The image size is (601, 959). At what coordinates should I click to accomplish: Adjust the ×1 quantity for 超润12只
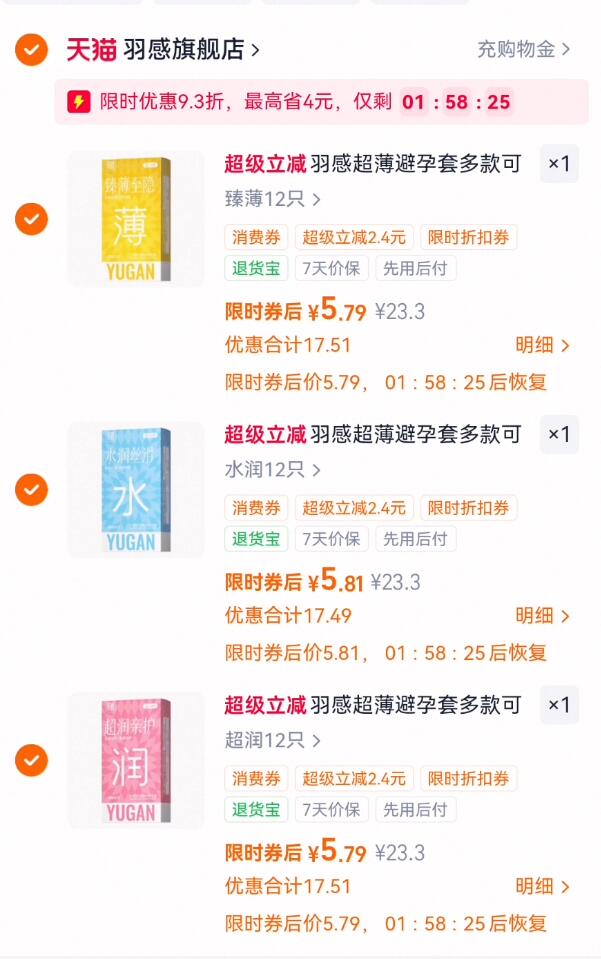coord(559,705)
